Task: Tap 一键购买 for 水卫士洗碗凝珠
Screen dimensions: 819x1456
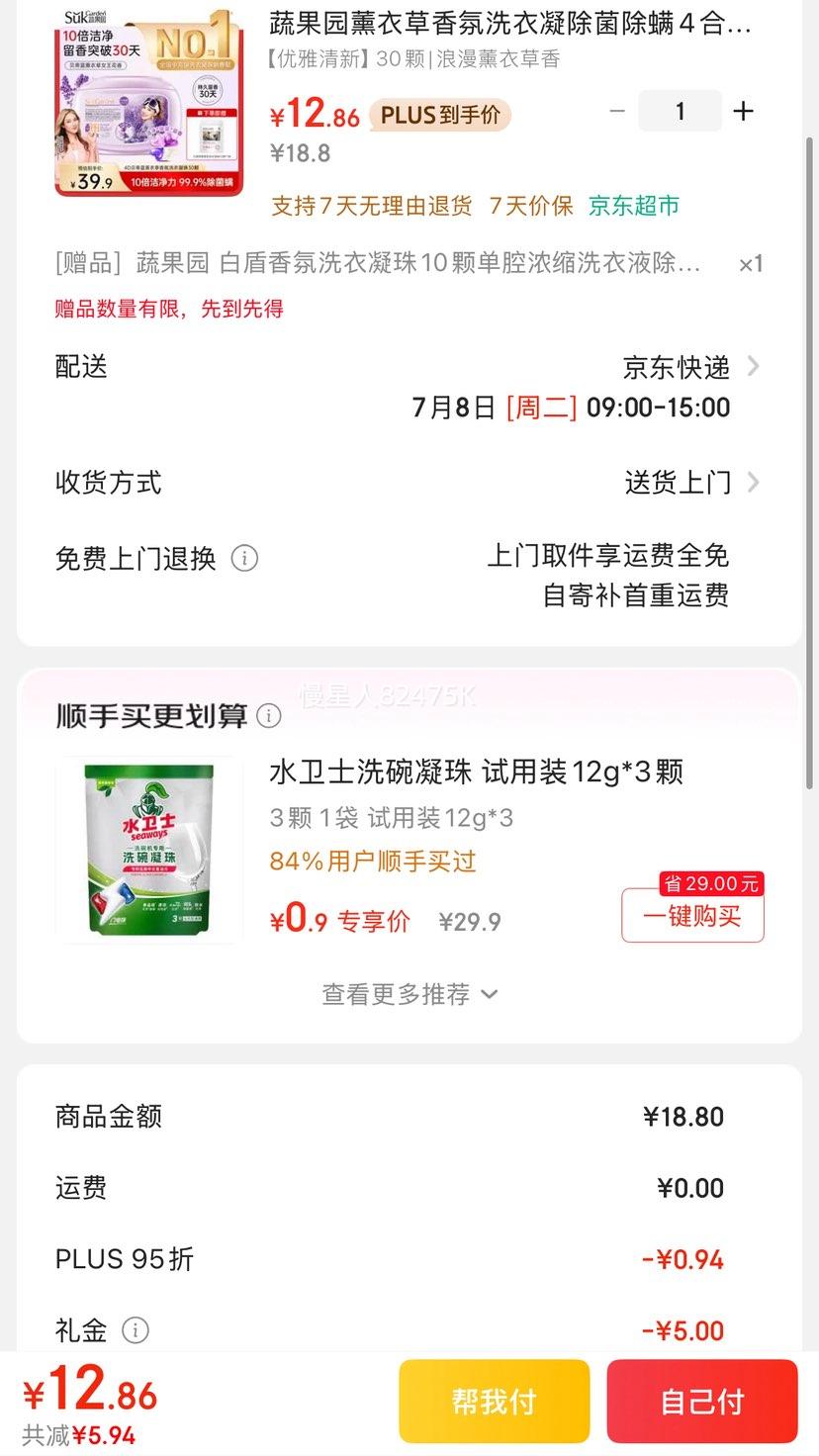Action: 692,916
